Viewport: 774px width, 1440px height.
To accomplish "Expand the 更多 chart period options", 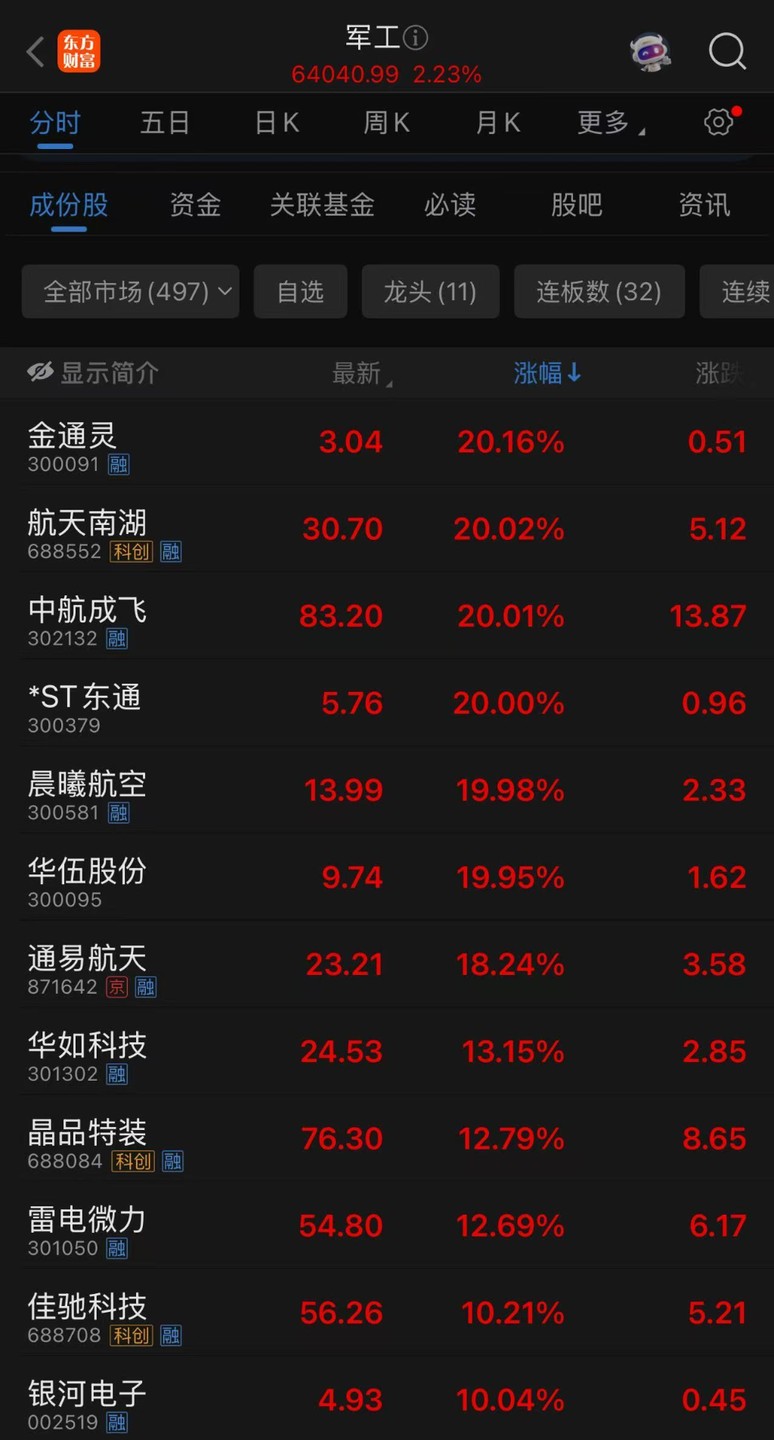I will coord(610,123).
